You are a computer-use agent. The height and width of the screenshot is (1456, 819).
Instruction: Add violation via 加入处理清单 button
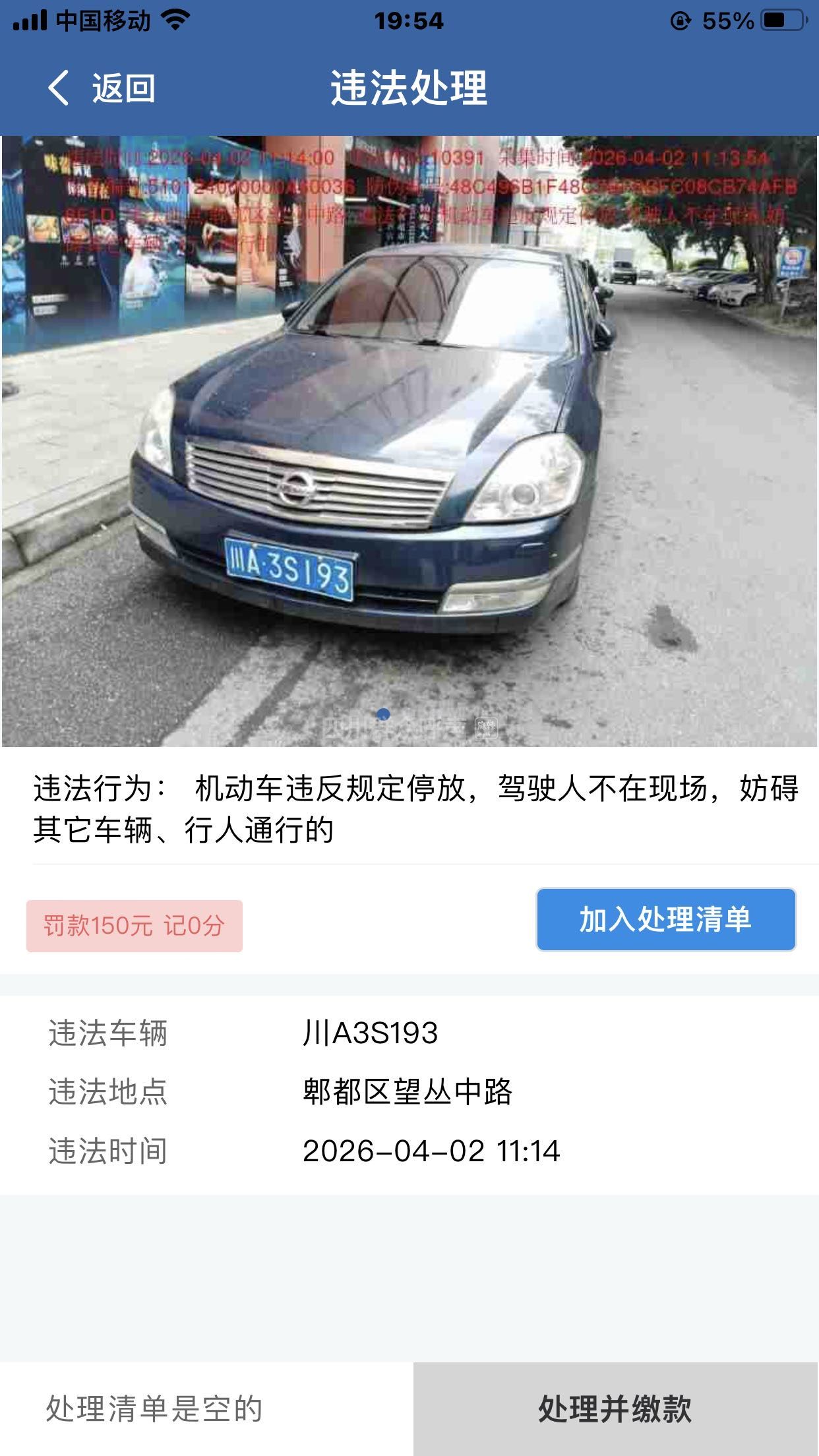(x=665, y=919)
